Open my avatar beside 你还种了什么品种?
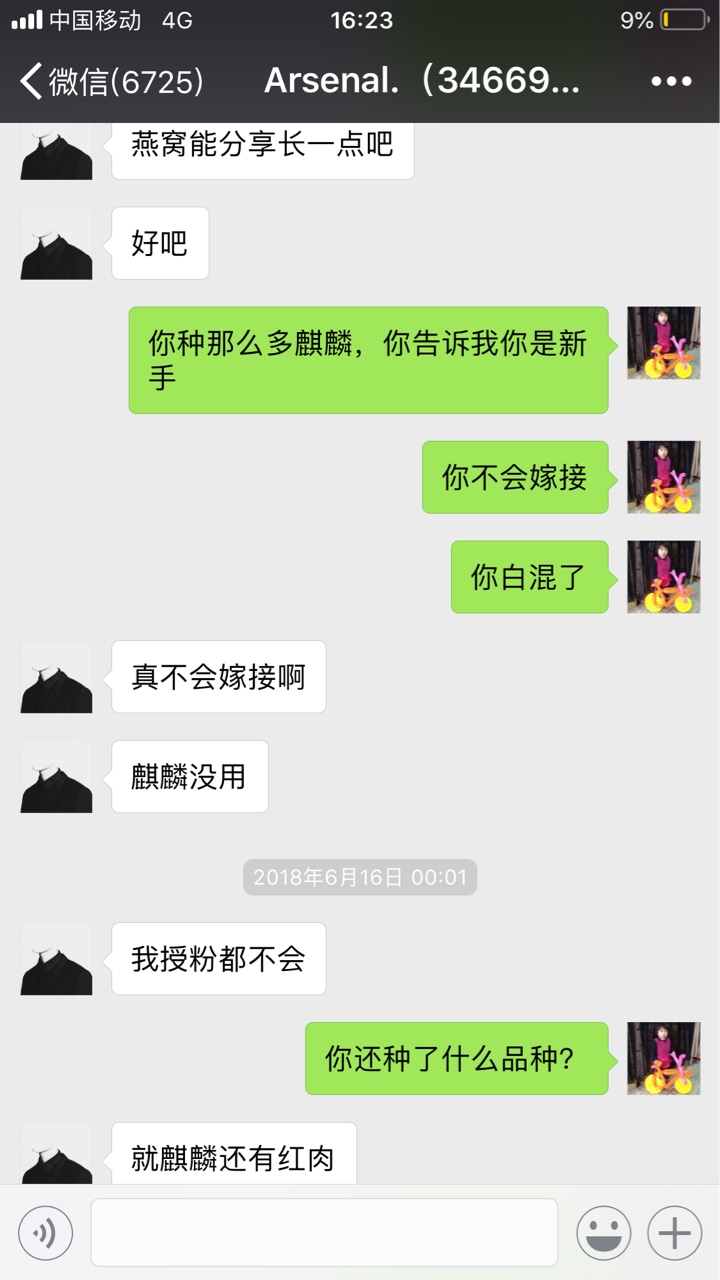Viewport: 720px width, 1280px height. [x=664, y=1059]
